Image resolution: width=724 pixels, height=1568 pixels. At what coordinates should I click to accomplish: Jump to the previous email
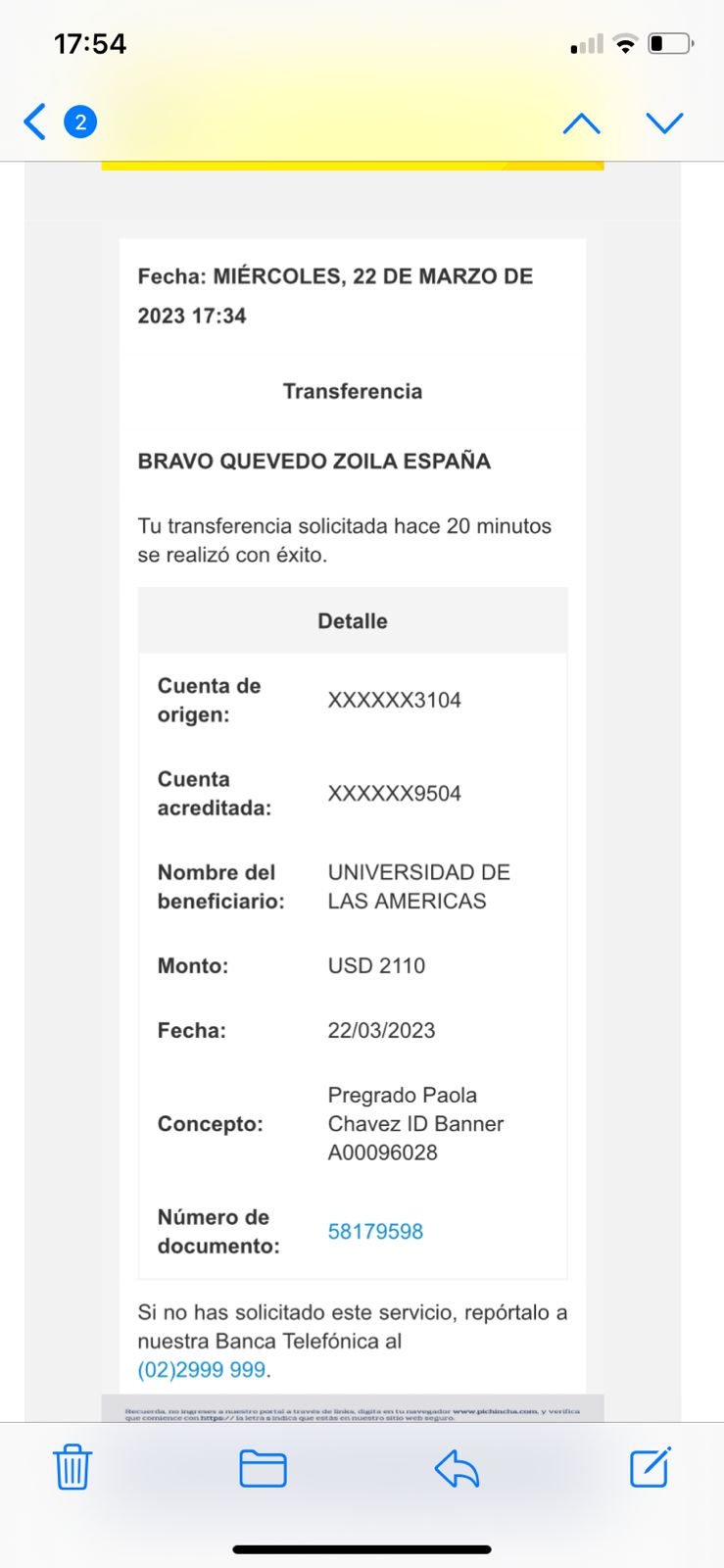click(581, 122)
